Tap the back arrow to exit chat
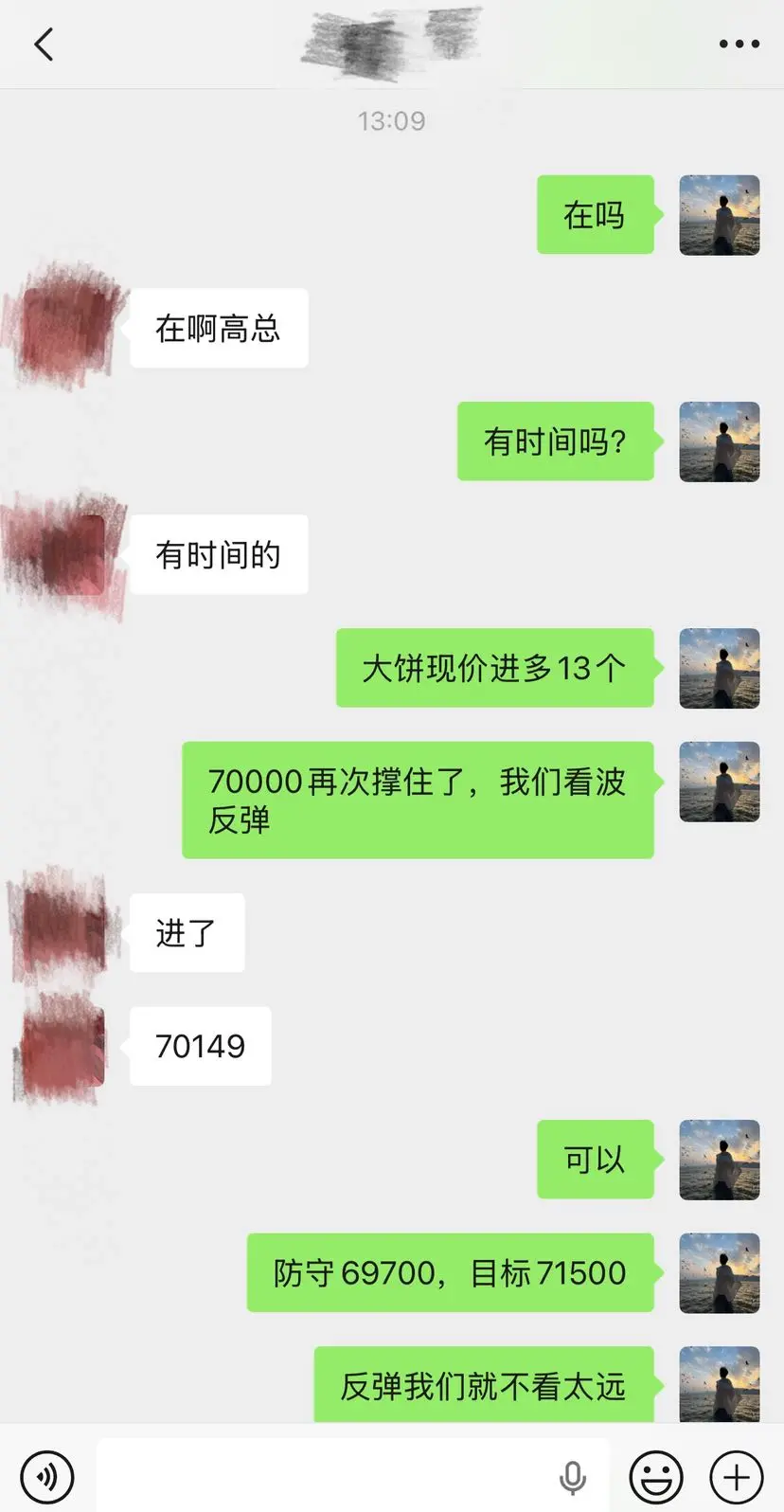Screen dimensions: 784x1512 click(x=43, y=44)
